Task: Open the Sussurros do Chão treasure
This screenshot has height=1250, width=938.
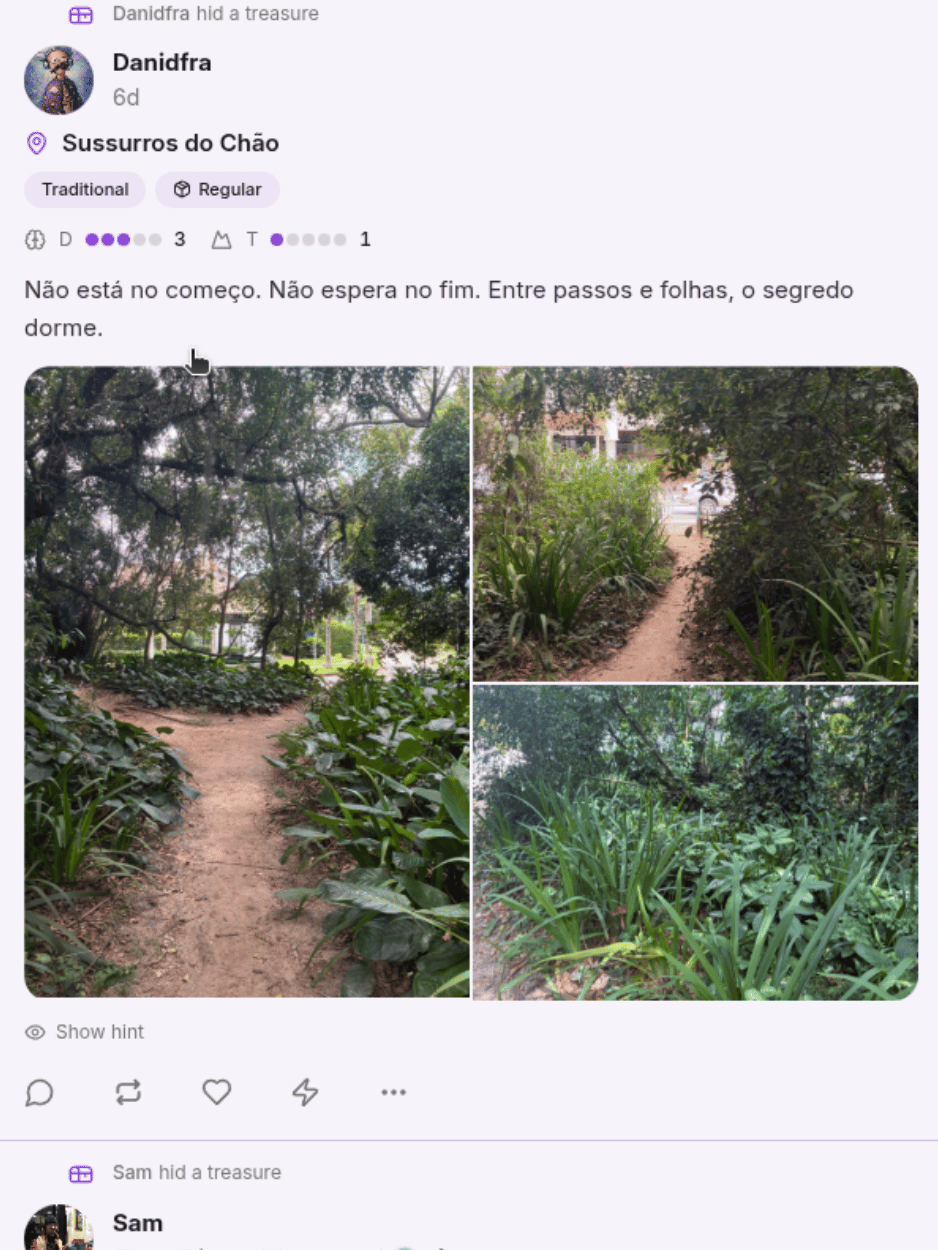Action: 170,143
